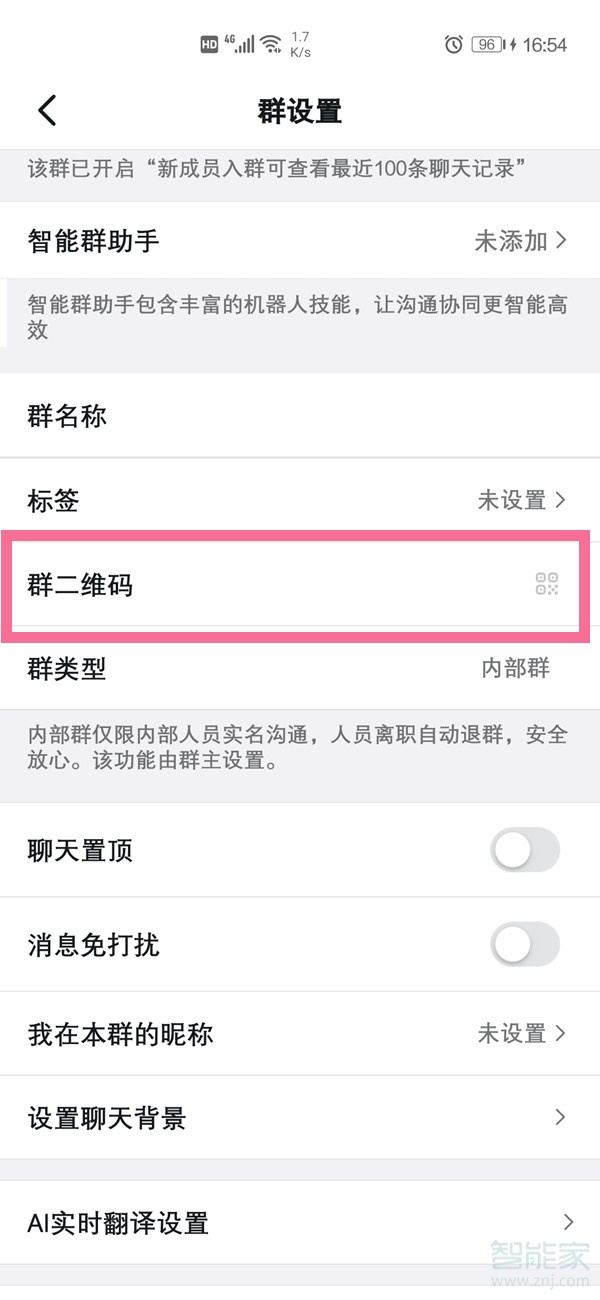Open the 群二维码 row
The image size is (600, 1300).
(300, 585)
